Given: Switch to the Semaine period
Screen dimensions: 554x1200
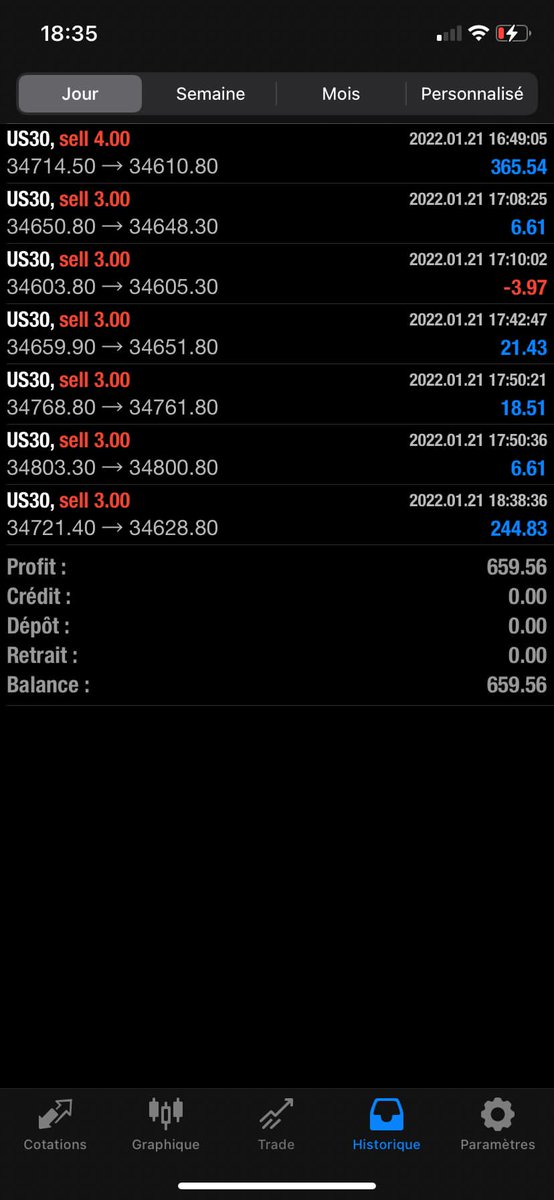Looking at the screenshot, I should point(210,94).
